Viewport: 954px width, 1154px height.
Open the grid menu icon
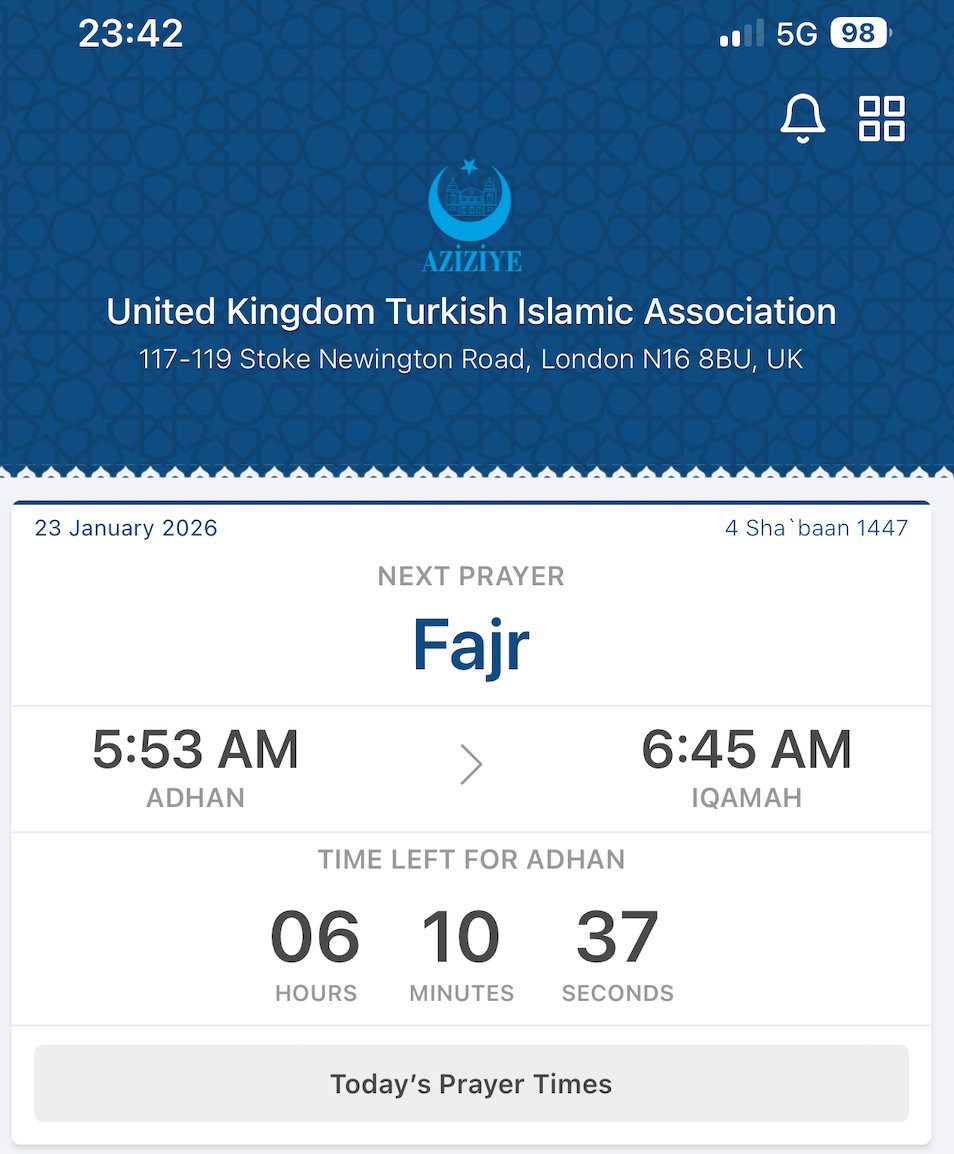pos(882,118)
